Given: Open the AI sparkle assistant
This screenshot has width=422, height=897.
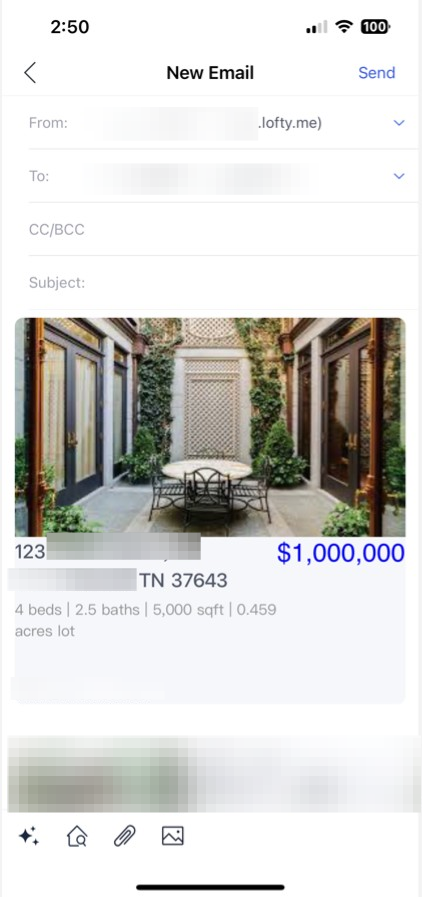Looking at the screenshot, I should 29,836.
